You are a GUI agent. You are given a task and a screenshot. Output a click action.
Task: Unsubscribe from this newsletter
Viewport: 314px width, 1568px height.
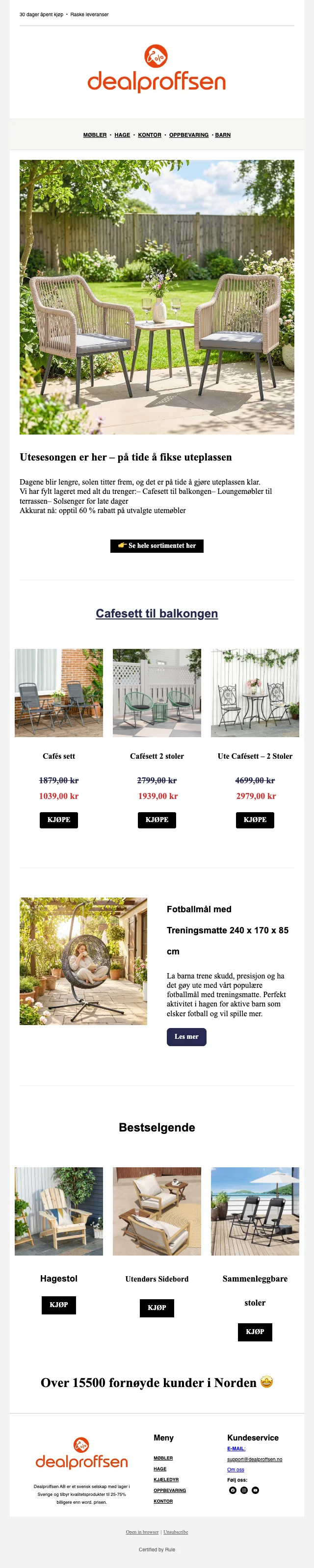[x=176, y=1532]
